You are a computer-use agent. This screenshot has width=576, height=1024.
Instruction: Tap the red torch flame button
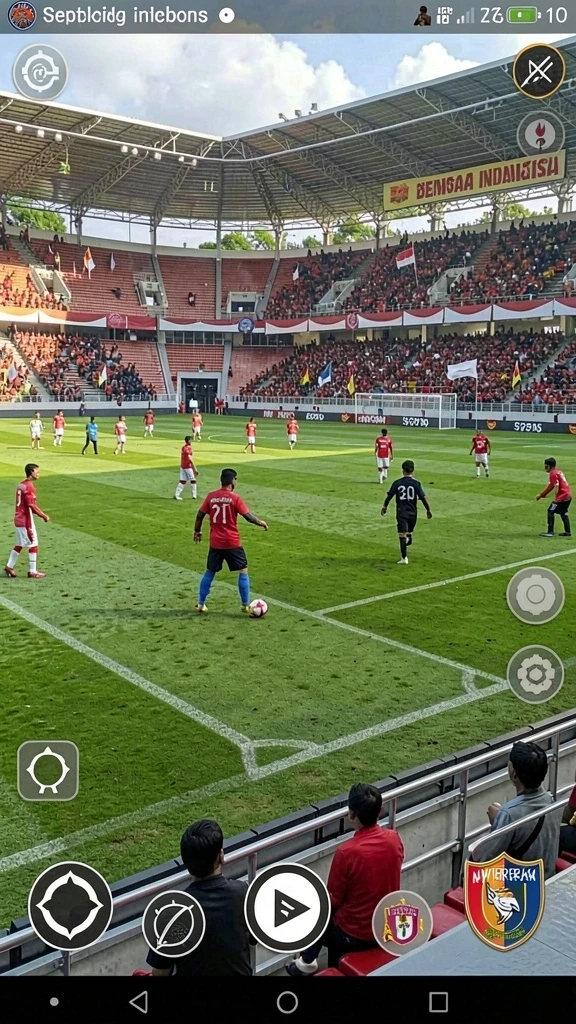pos(541,135)
